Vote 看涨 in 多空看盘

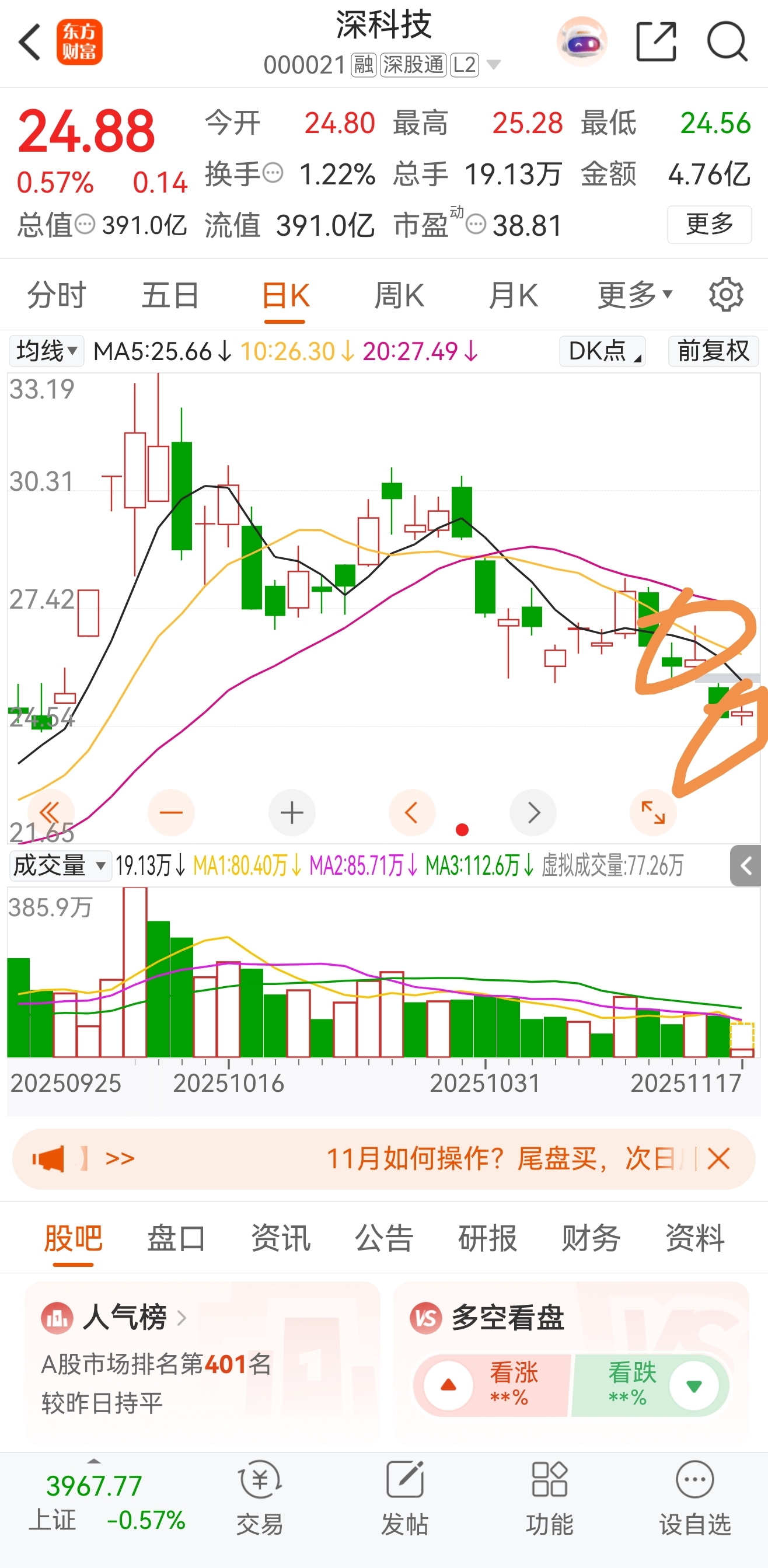click(x=490, y=1385)
